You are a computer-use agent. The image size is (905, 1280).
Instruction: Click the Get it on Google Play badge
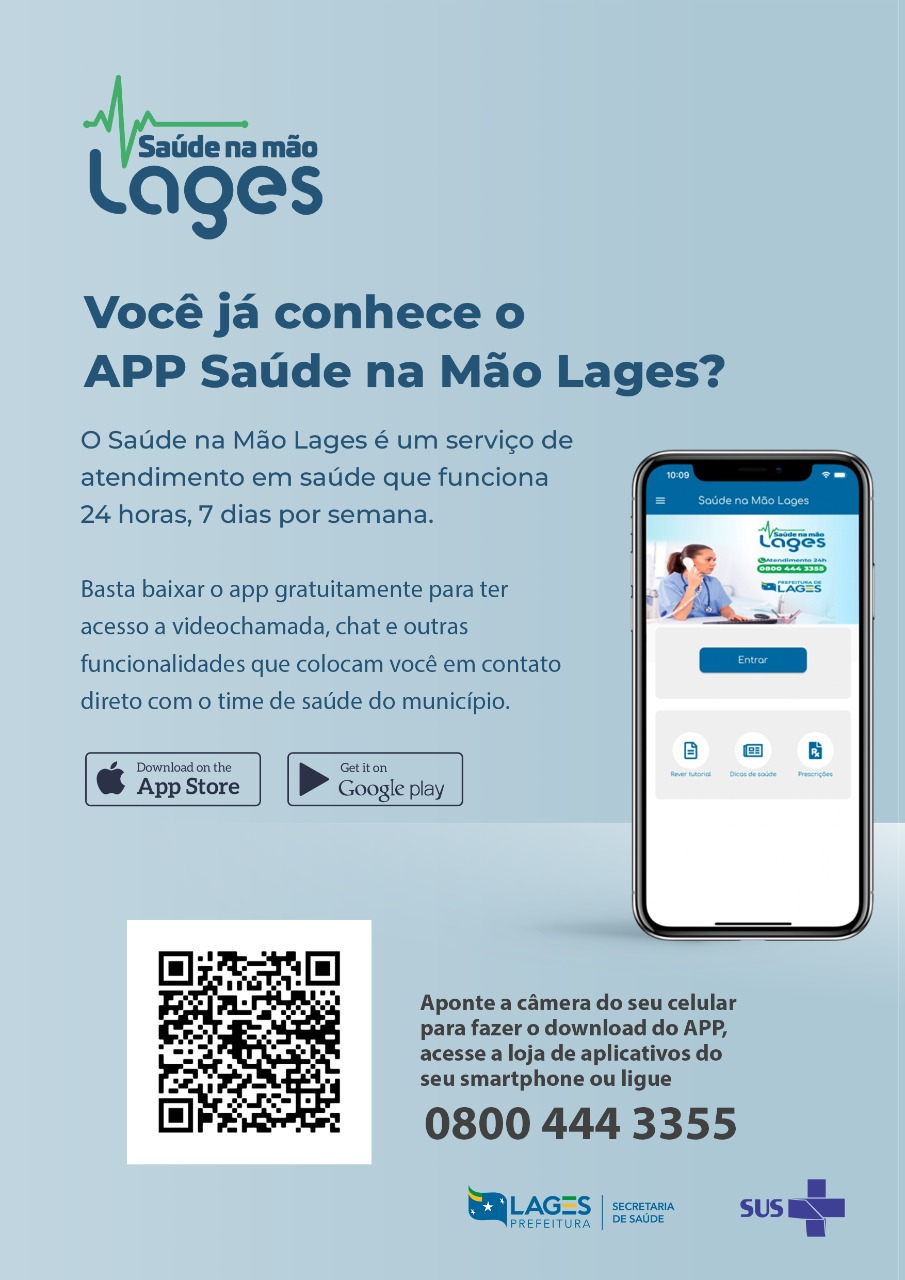click(375, 779)
